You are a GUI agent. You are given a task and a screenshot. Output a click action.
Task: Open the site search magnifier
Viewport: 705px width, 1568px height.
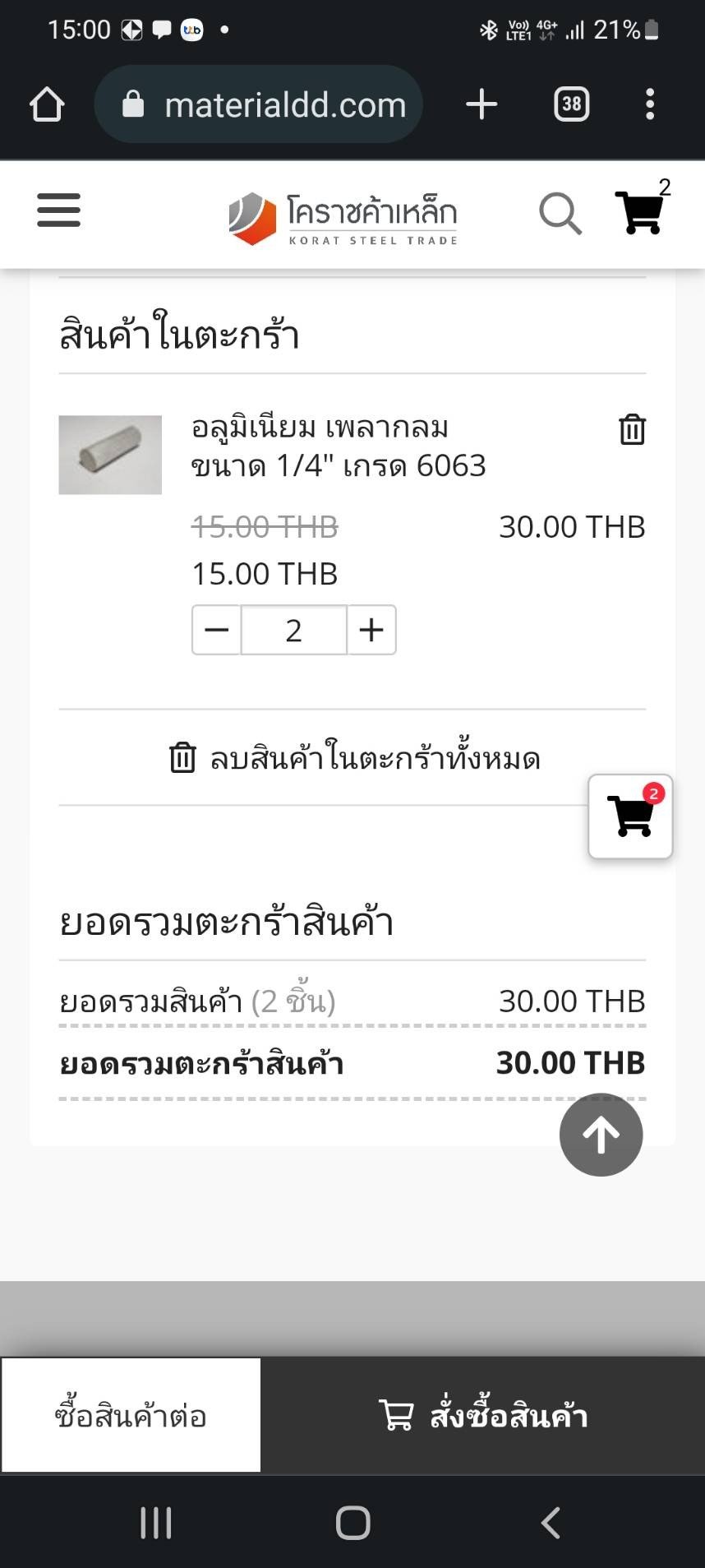[560, 214]
